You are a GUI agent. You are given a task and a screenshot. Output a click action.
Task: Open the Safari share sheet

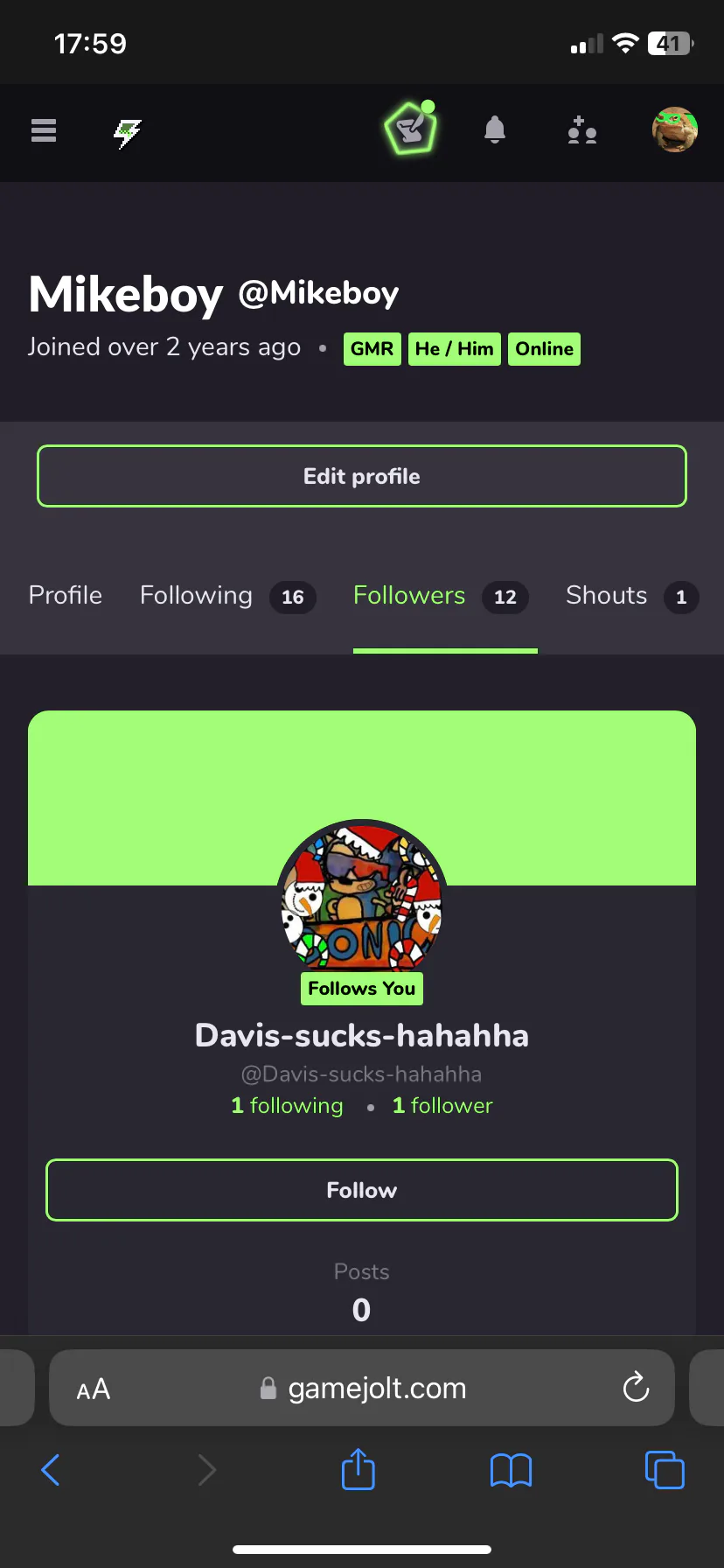click(358, 1468)
